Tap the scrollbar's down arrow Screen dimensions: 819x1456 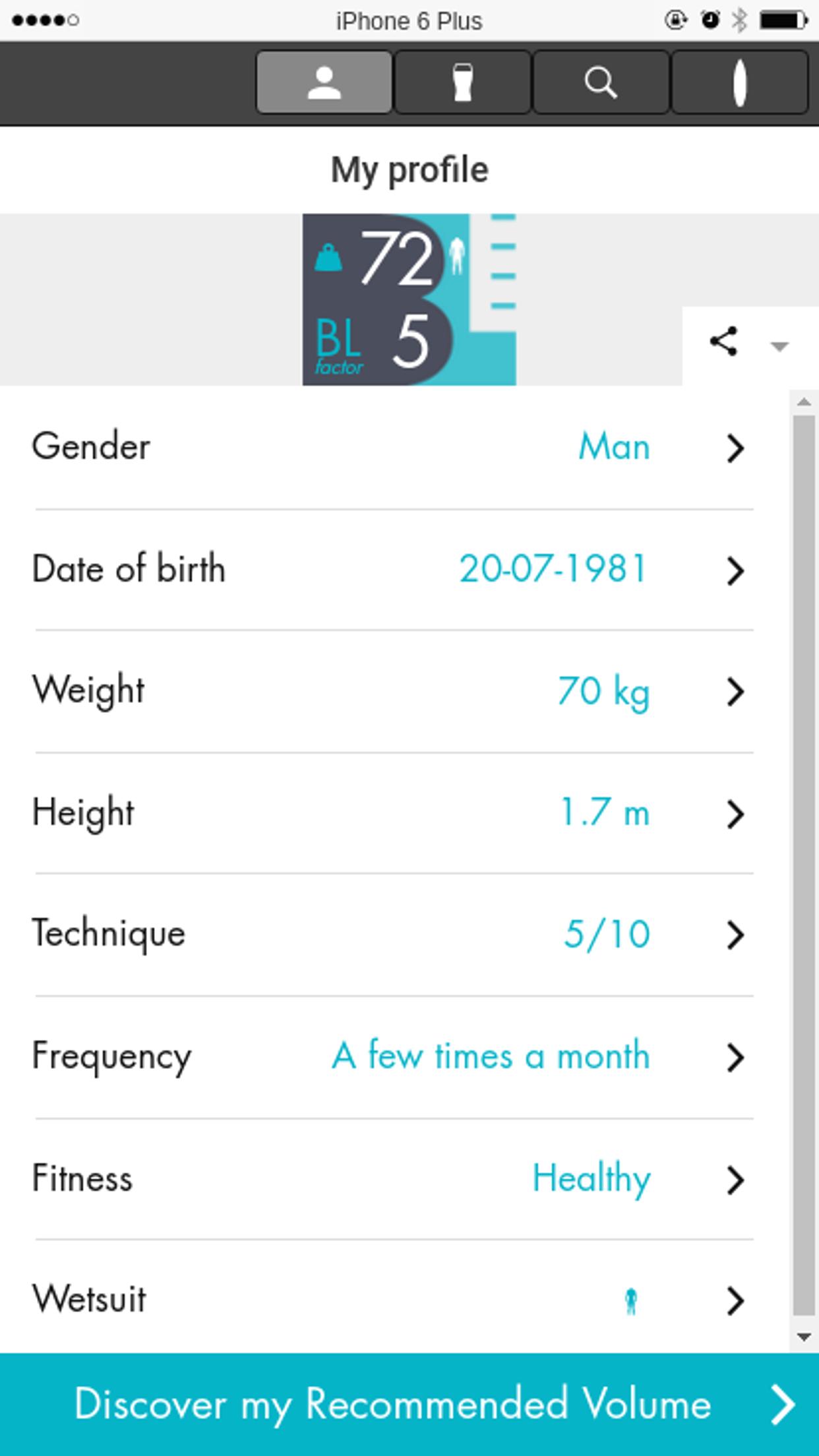[x=804, y=1337]
